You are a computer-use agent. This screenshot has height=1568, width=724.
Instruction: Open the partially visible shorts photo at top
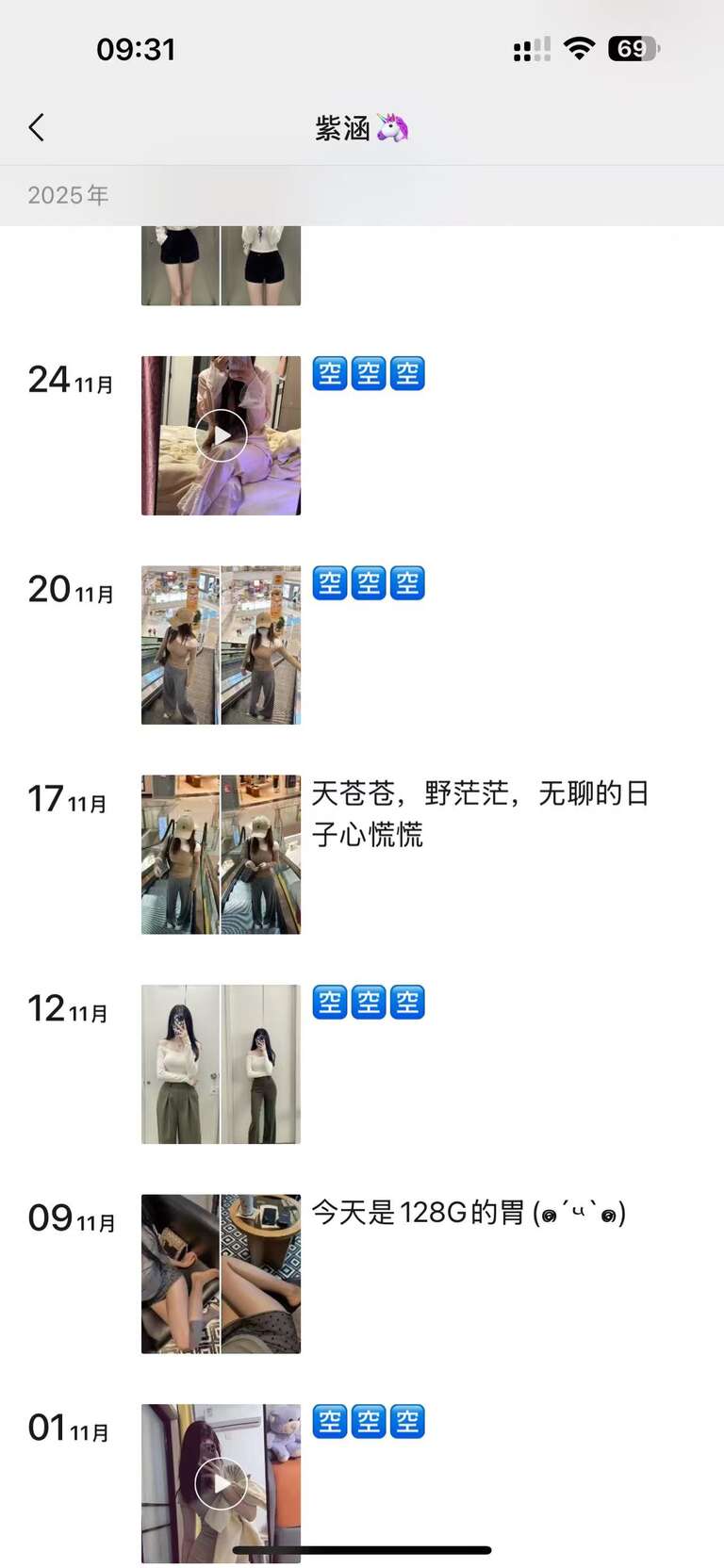(180, 266)
